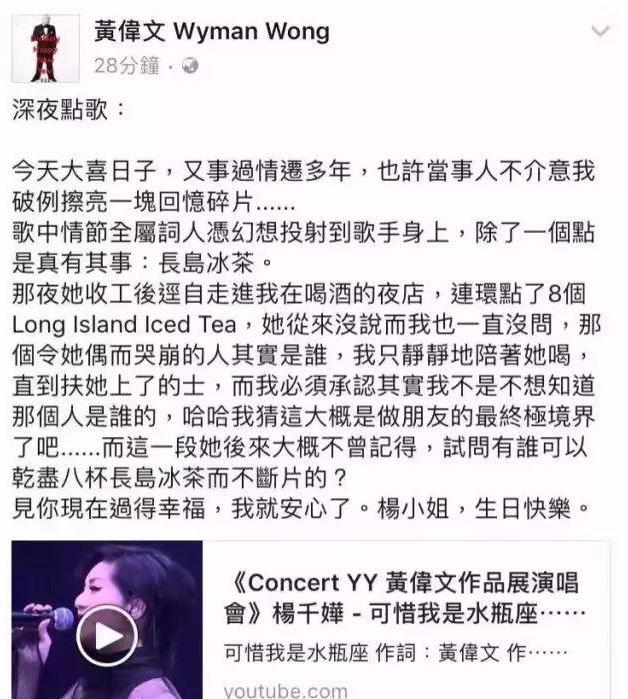The image size is (628, 699).
Task: Open 黃偉文 Wyman Wong's profile picture
Action: pyautogui.click(x=46, y=47)
